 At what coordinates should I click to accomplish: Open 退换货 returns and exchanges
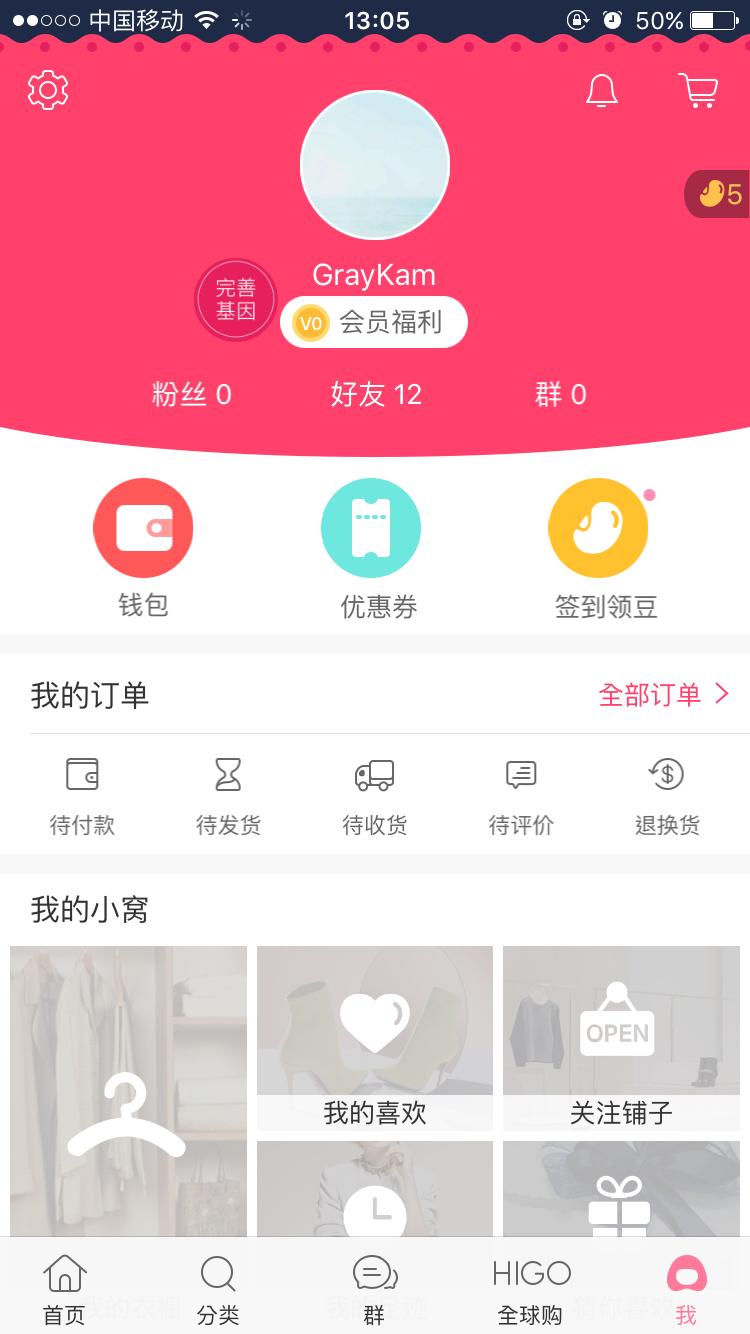[x=667, y=796]
